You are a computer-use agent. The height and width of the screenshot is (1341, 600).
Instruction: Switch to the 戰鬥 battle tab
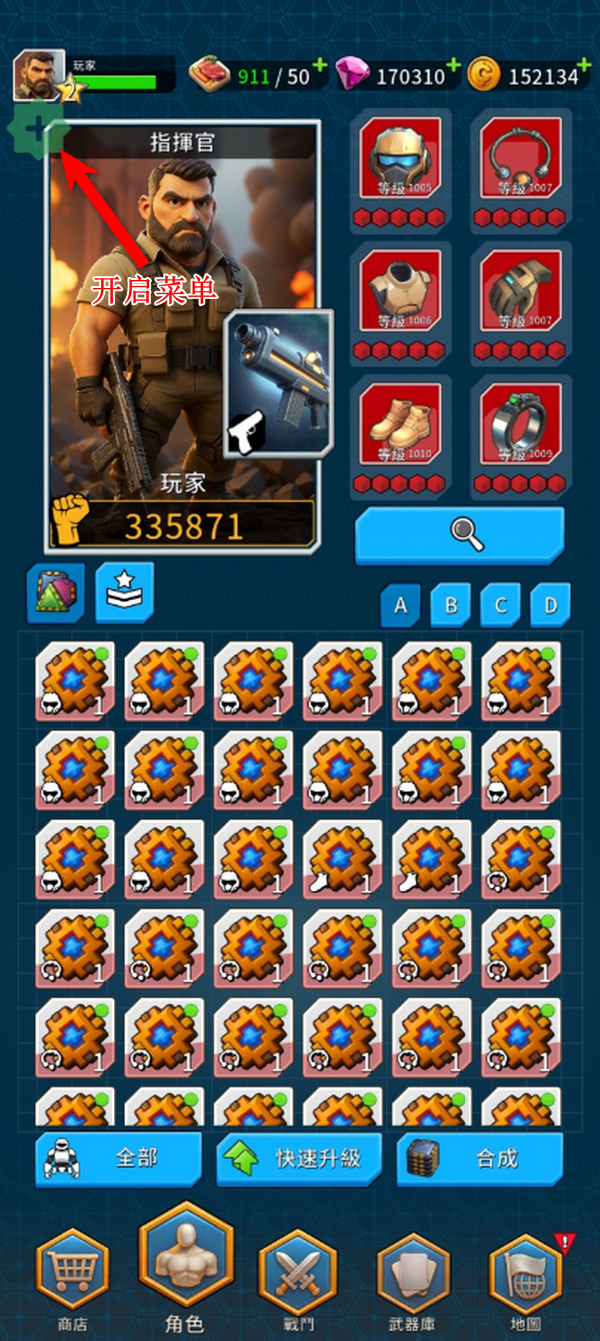pyautogui.click(x=297, y=1272)
